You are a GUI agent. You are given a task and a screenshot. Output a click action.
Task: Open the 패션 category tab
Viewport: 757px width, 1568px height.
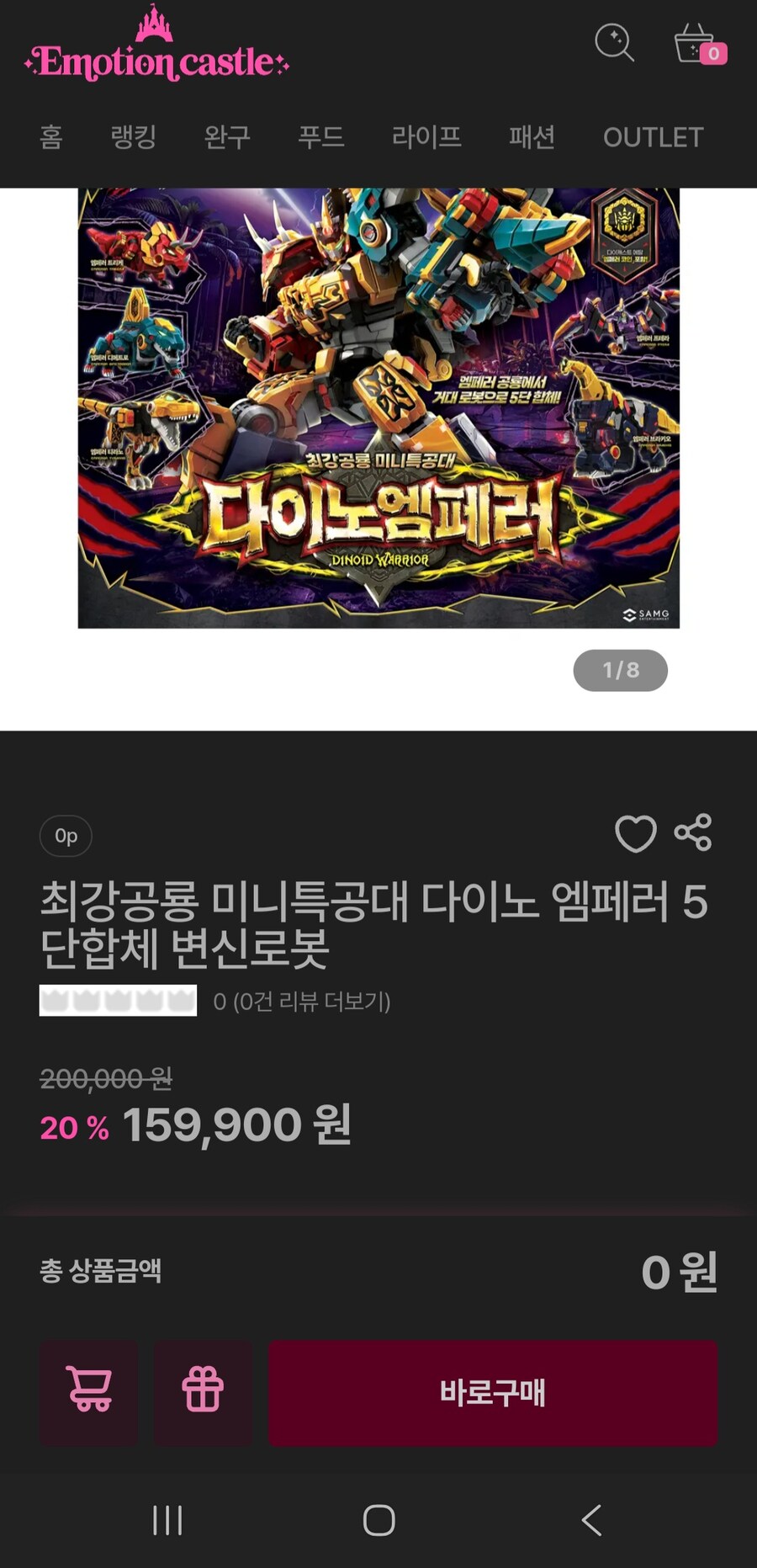(x=532, y=136)
